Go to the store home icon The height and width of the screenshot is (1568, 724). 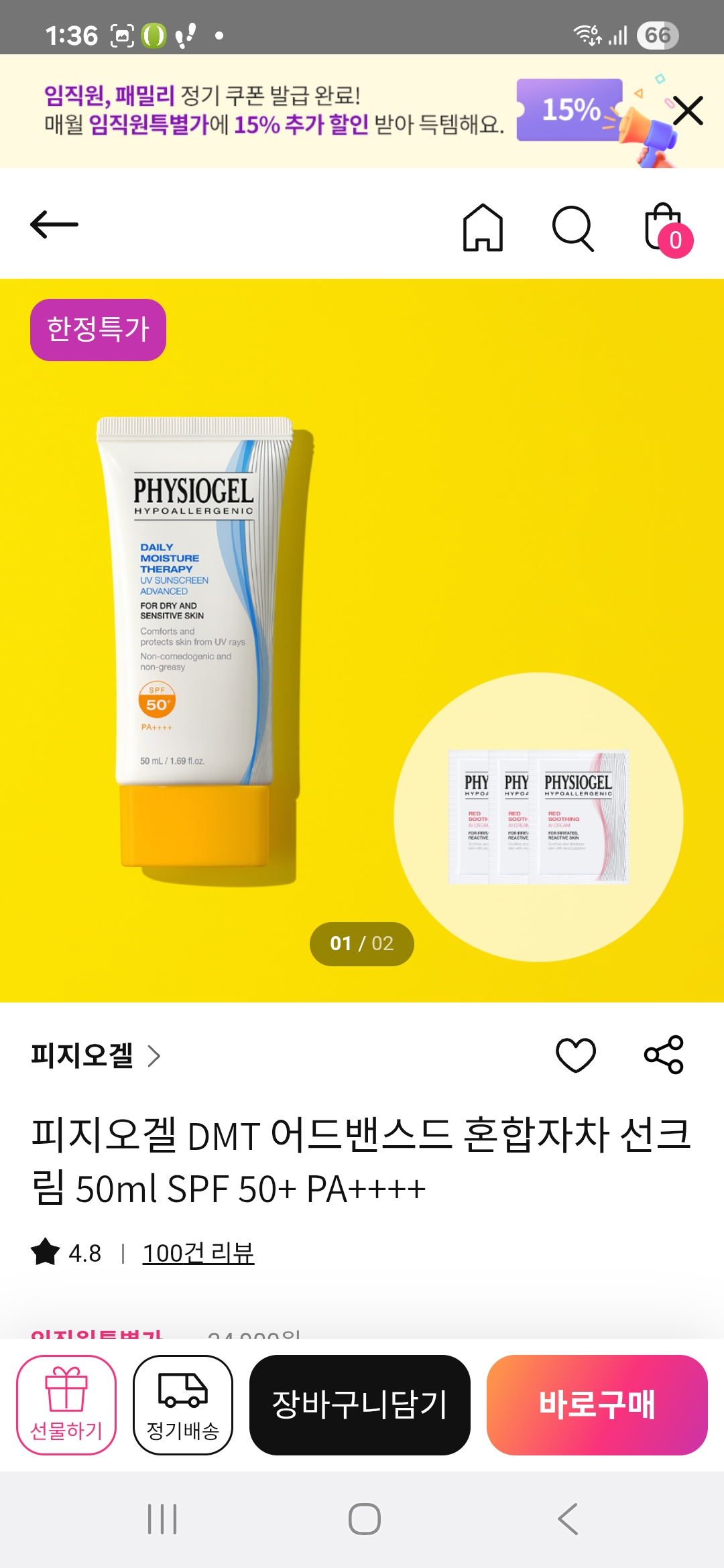[x=483, y=228]
